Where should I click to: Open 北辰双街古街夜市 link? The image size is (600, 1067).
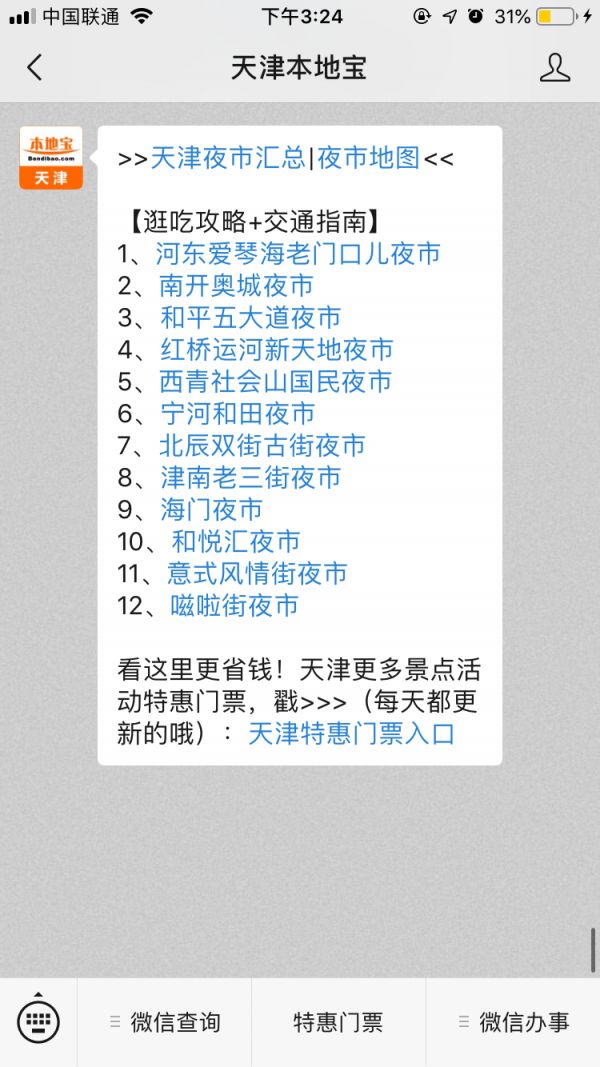point(263,446)
